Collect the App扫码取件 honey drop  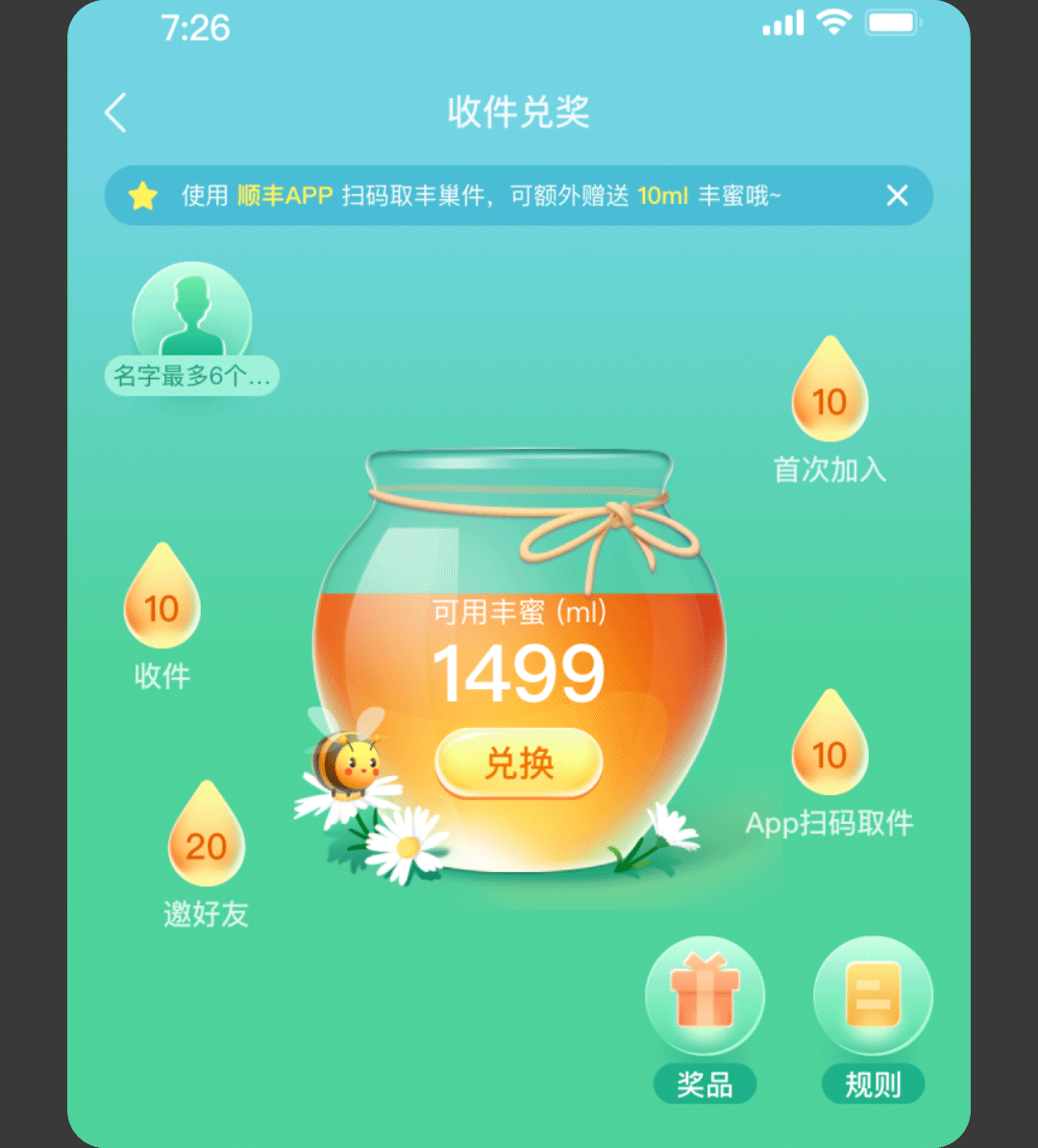point(829,746)
